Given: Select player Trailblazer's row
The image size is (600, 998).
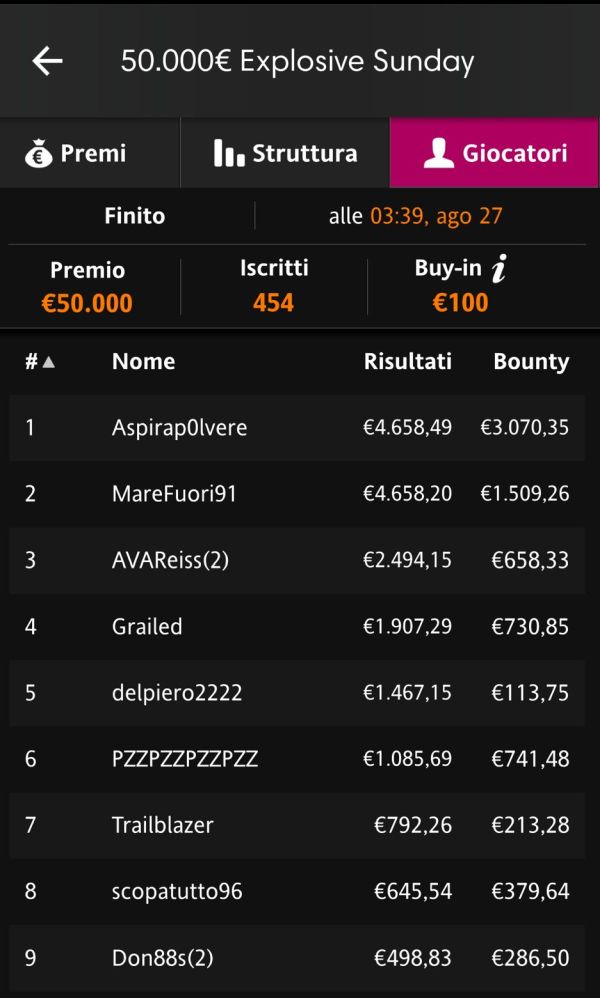Looking at the screenshot, I should (297, 825).
